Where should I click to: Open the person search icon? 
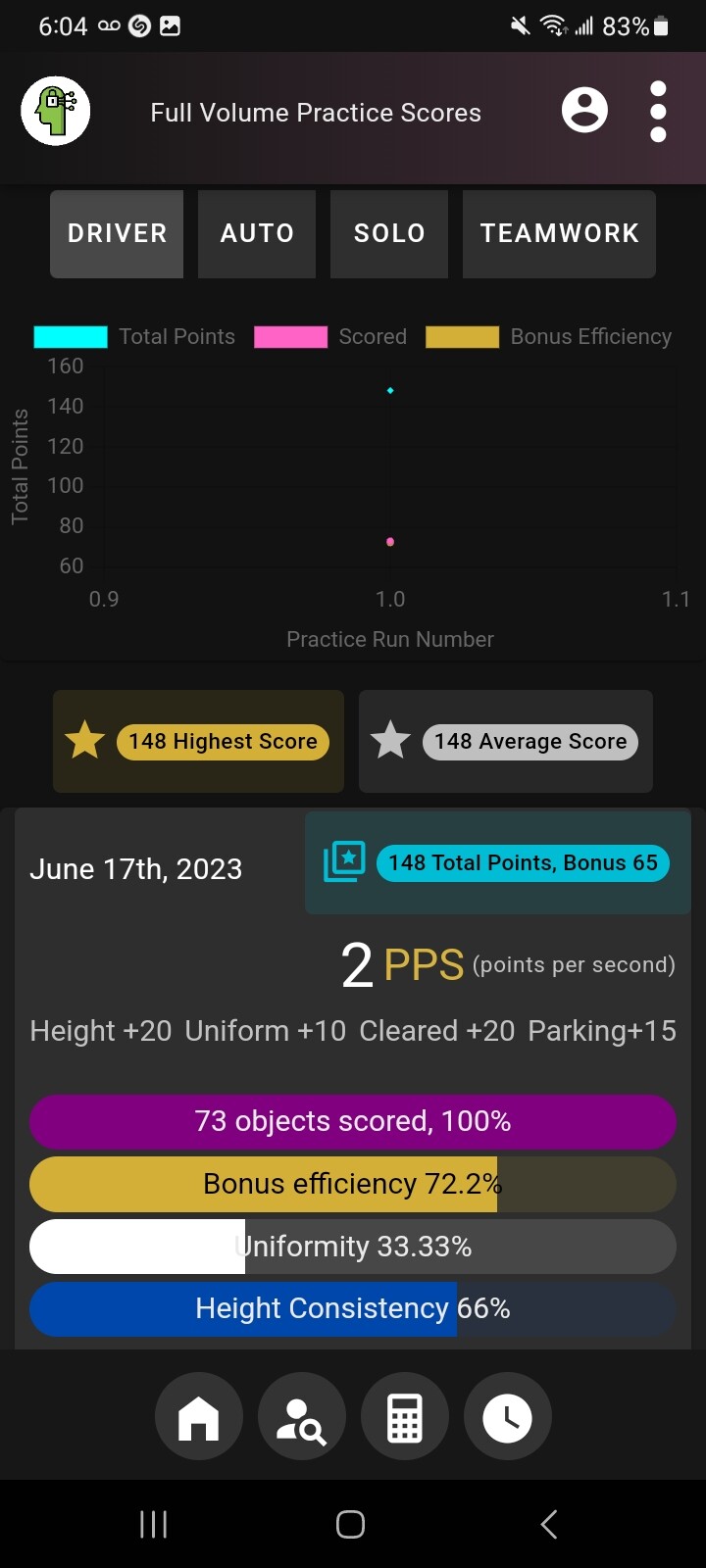[x=302, y=1416]
